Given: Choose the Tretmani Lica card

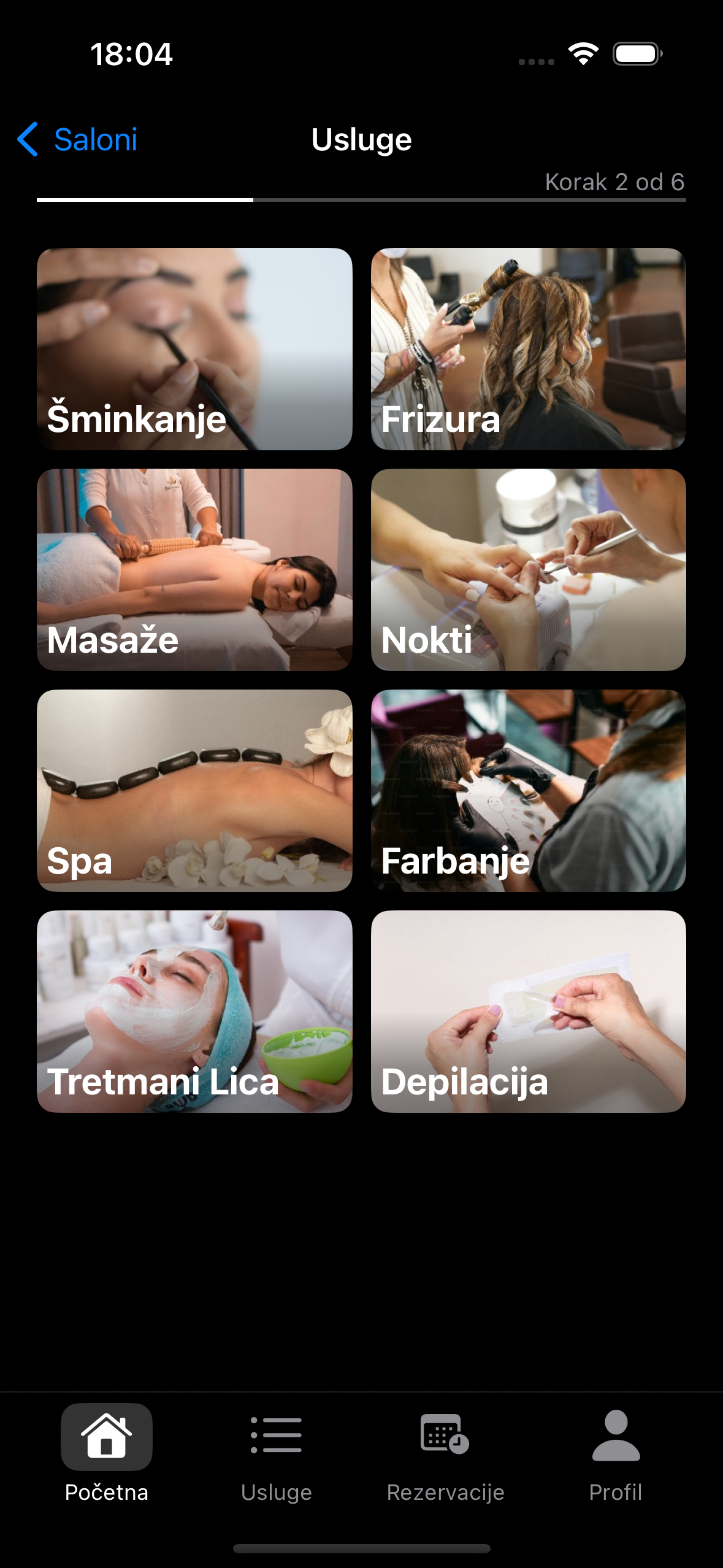Looking at the screenshot, I should click(x=194, y=1011).
